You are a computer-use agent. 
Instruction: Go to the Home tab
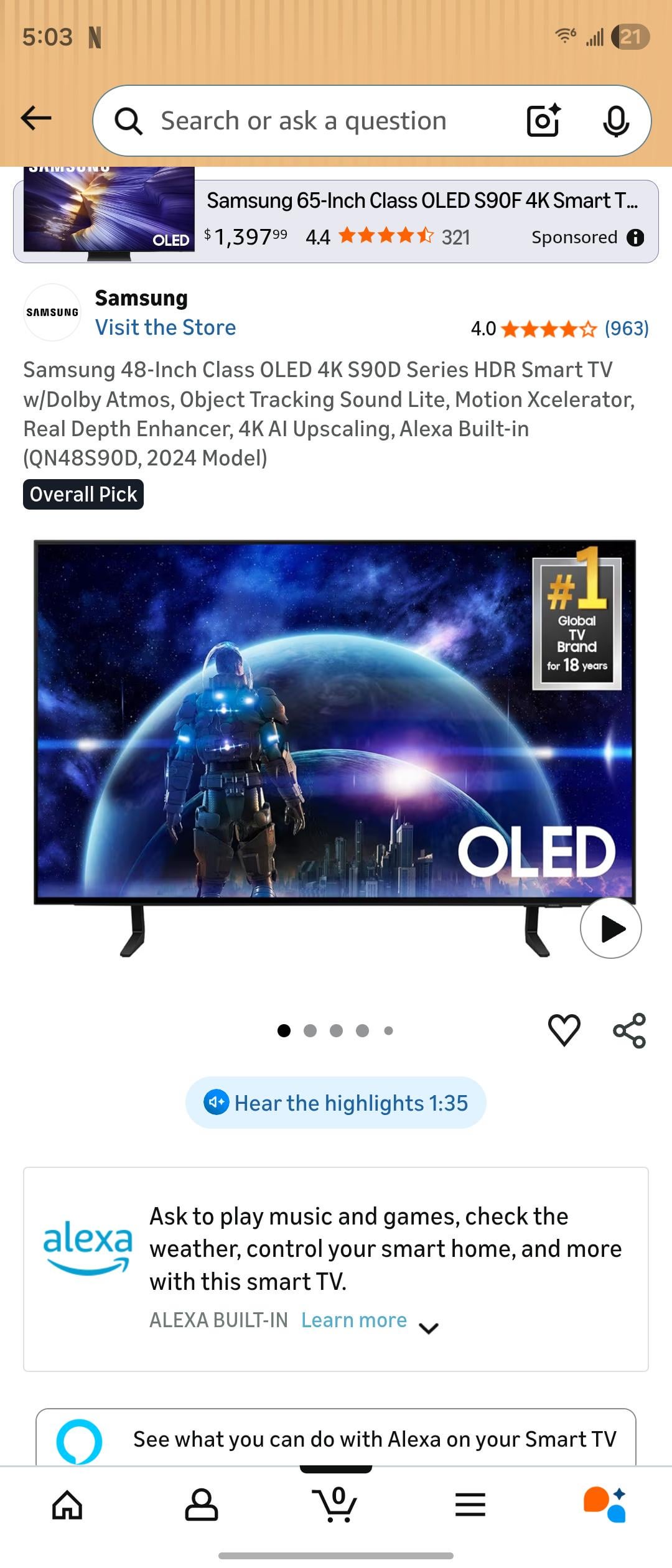67,1506
